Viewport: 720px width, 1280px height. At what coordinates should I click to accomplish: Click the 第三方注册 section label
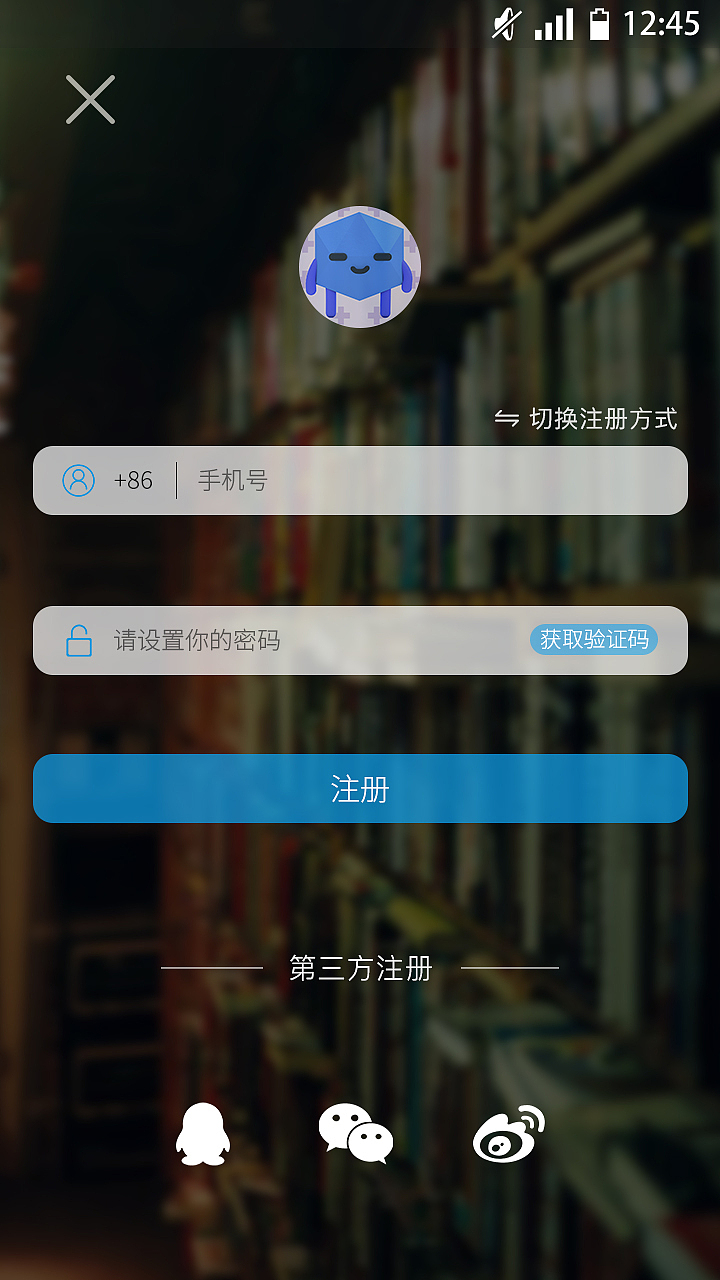click(x=360, y=968)
